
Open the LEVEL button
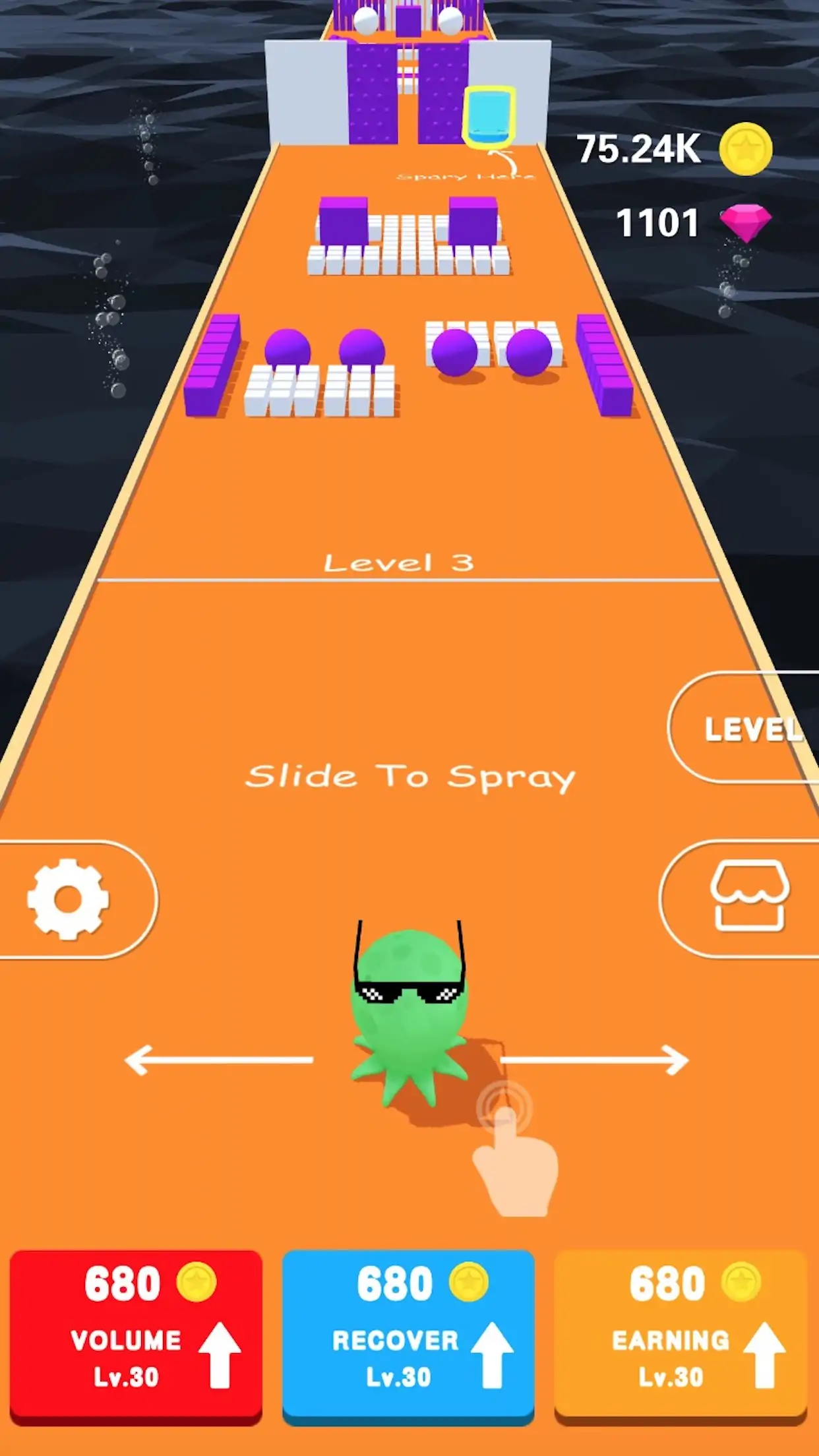[752, 729]
